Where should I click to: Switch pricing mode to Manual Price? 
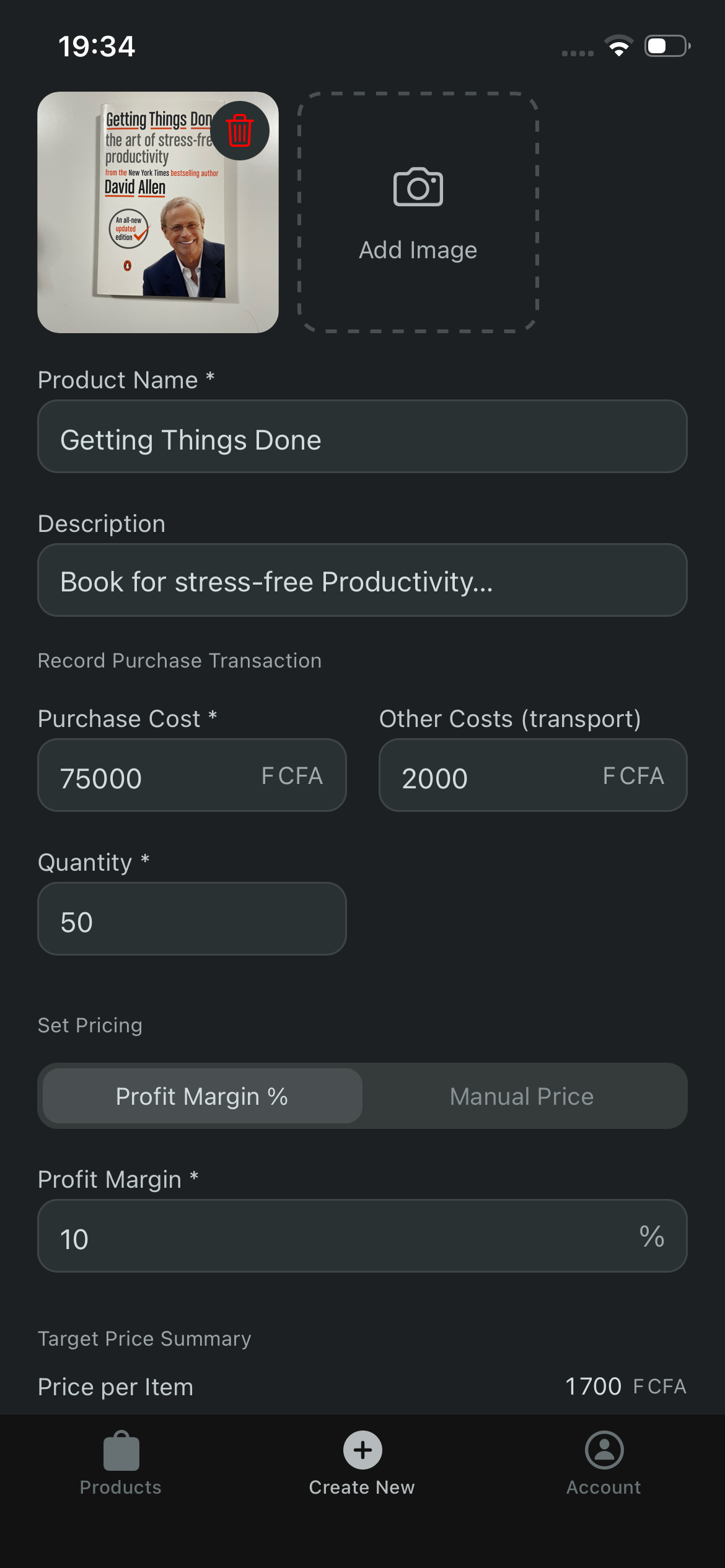[x=521, y=1095]
